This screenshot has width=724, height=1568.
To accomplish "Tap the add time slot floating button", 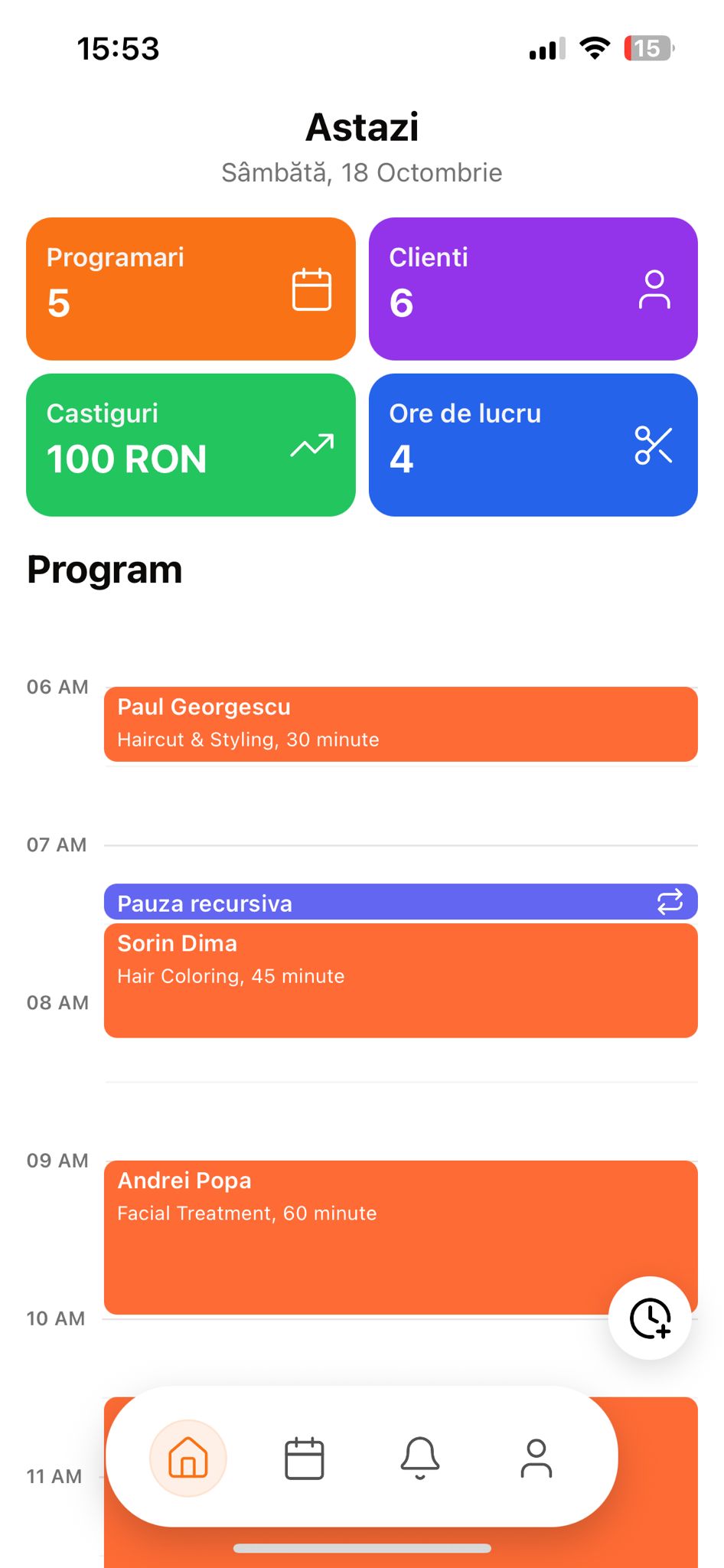I will tap(650, 1318).
